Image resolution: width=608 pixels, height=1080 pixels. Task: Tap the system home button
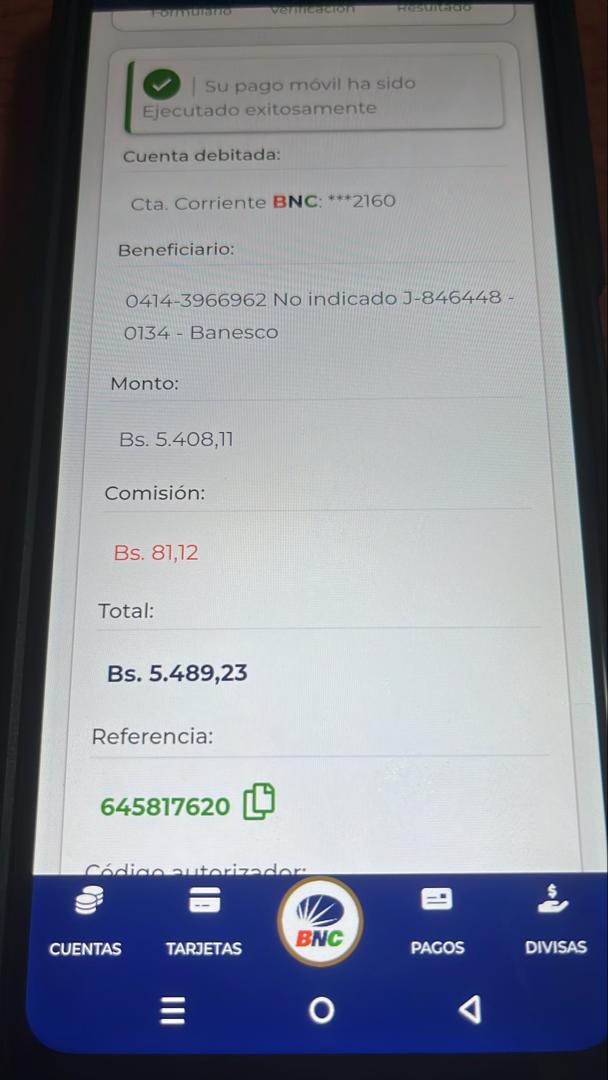(x=321, y=1011)
